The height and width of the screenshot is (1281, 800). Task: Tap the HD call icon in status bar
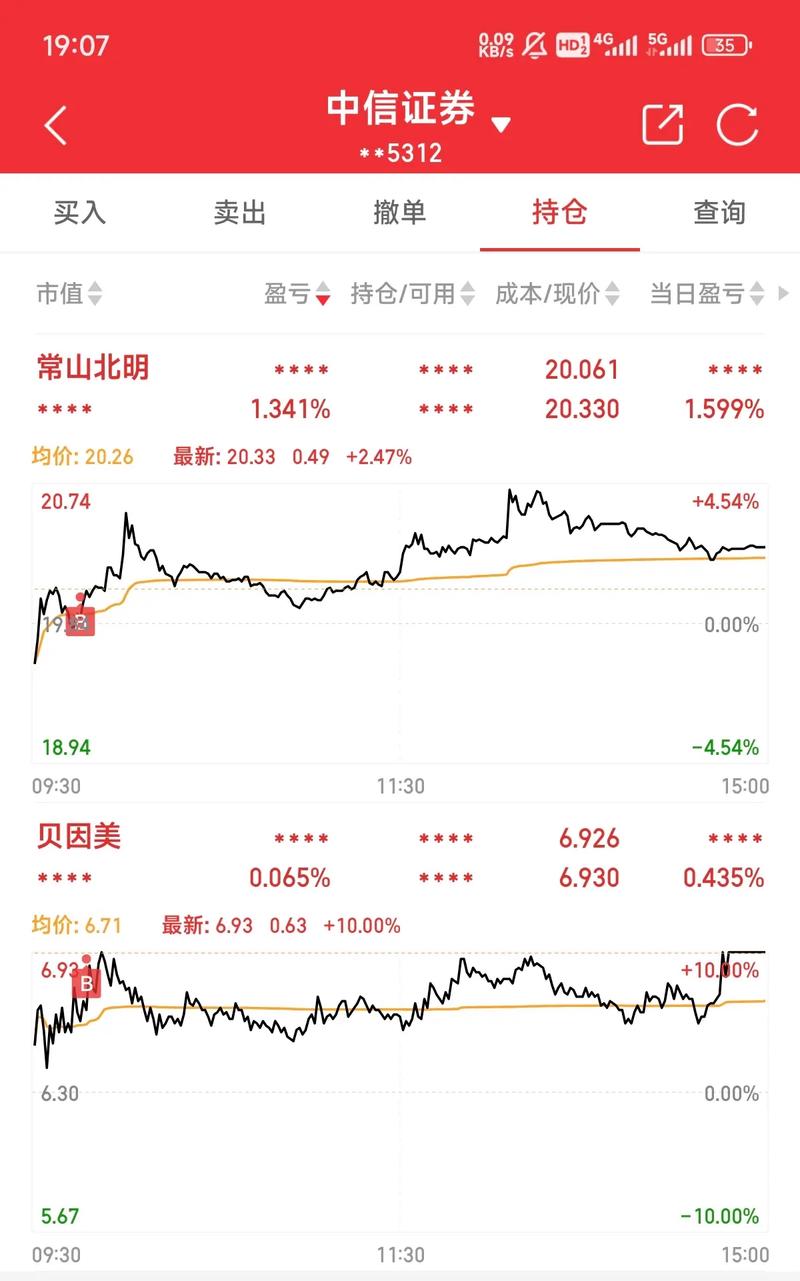pos(572,45)
